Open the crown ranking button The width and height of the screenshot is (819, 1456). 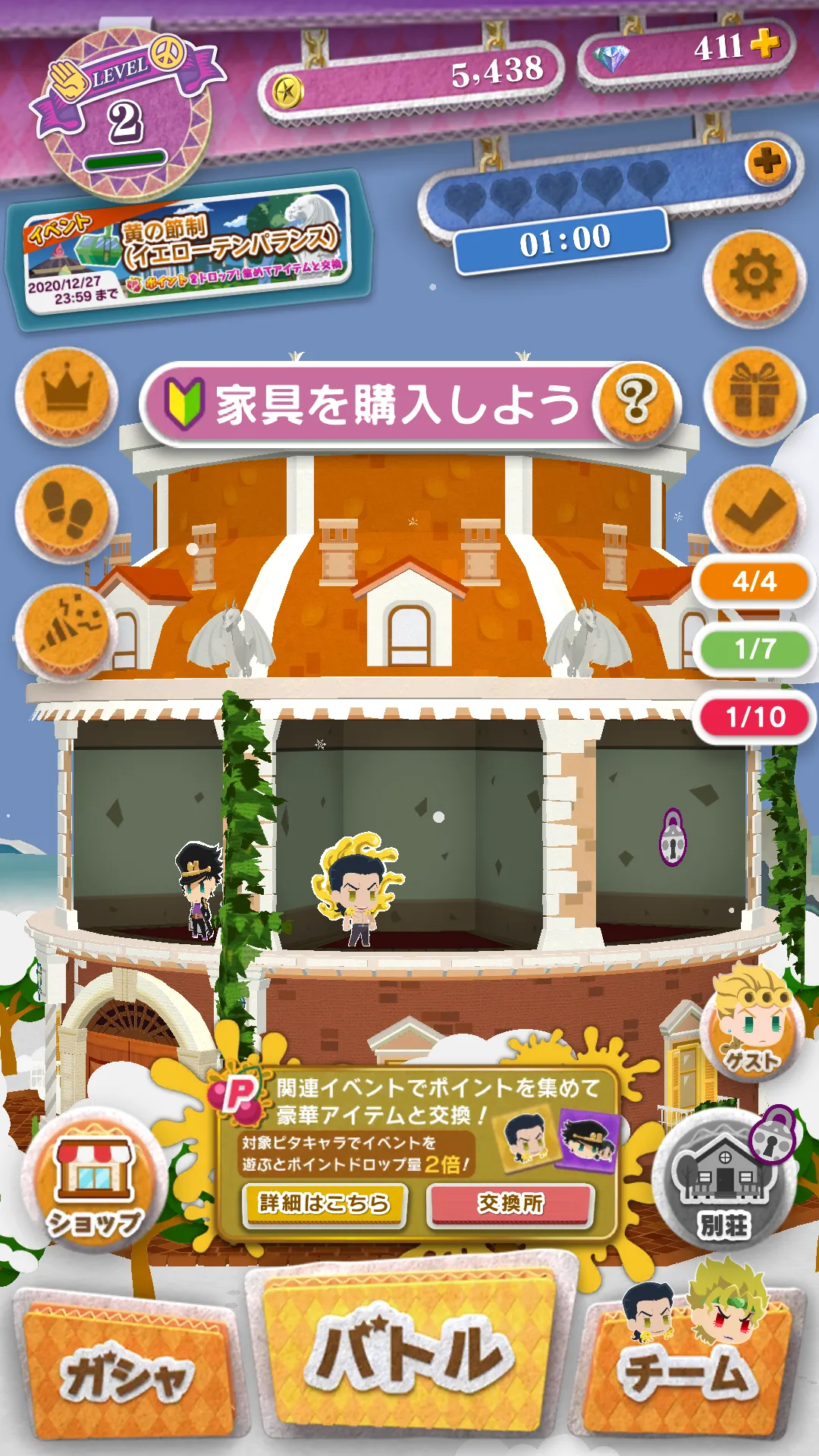point(67,394)
